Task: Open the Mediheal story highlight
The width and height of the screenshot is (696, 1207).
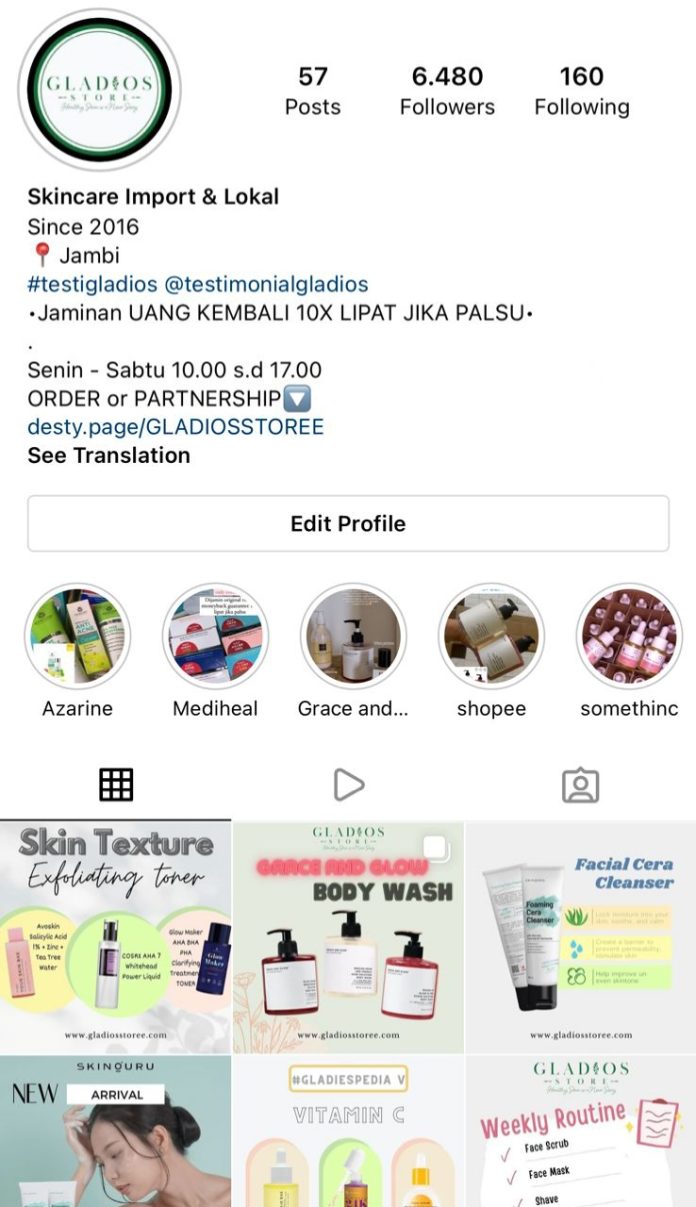Action: pyautogui.click(x=215, y=637)
